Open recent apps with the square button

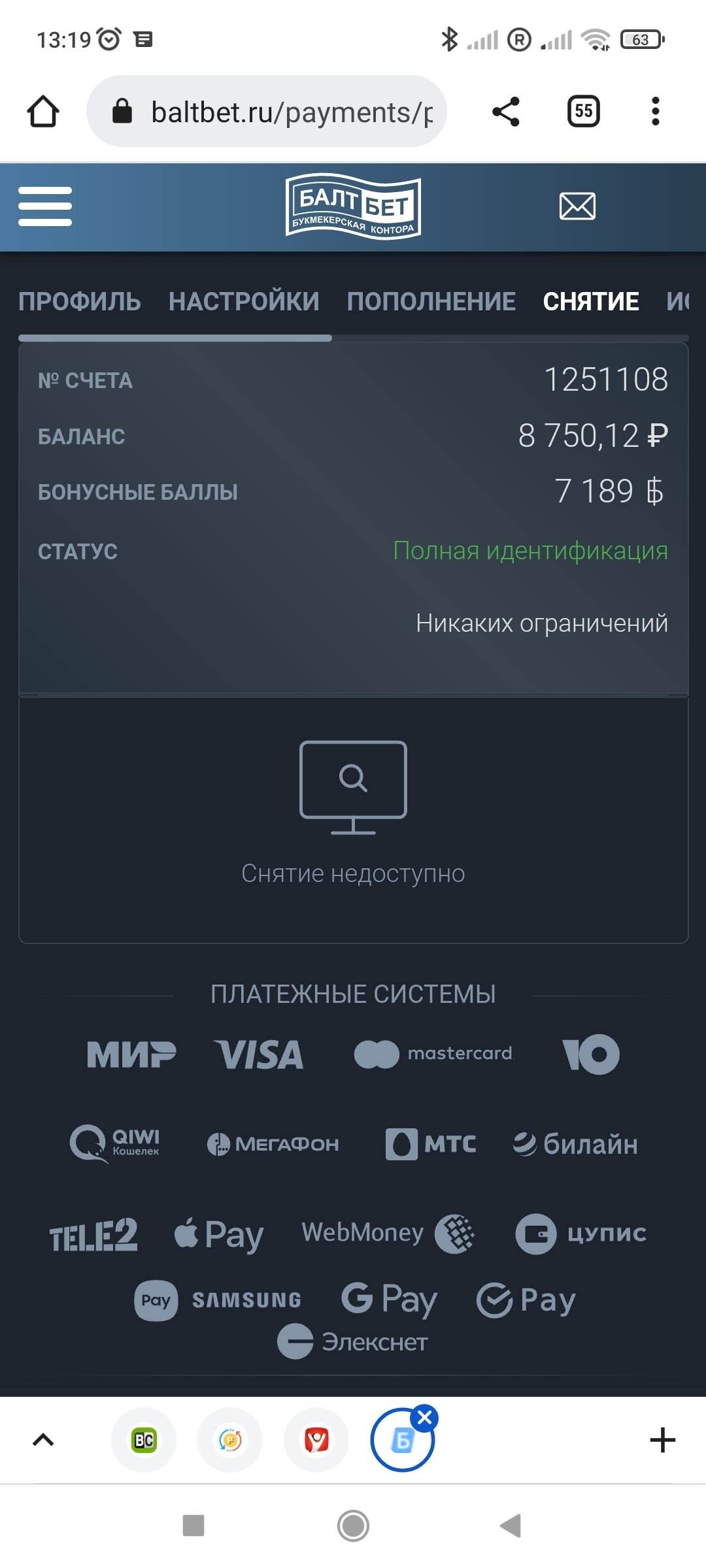click(193, 1526)
